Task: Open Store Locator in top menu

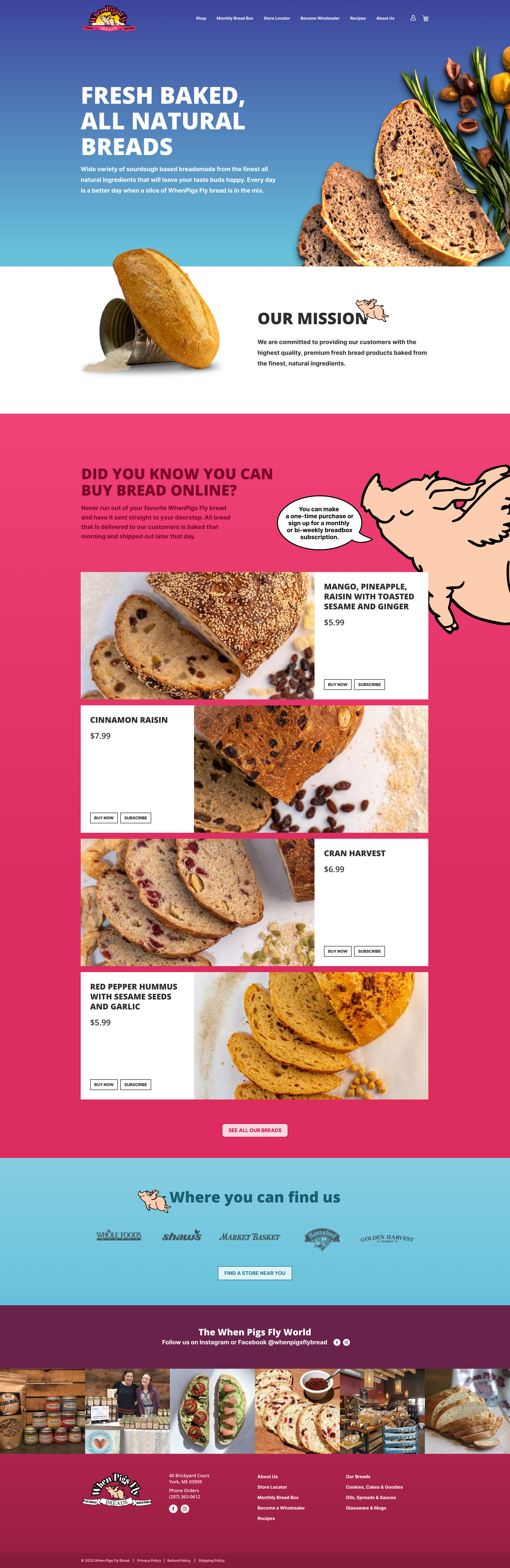Action: (x=277, y=18)
